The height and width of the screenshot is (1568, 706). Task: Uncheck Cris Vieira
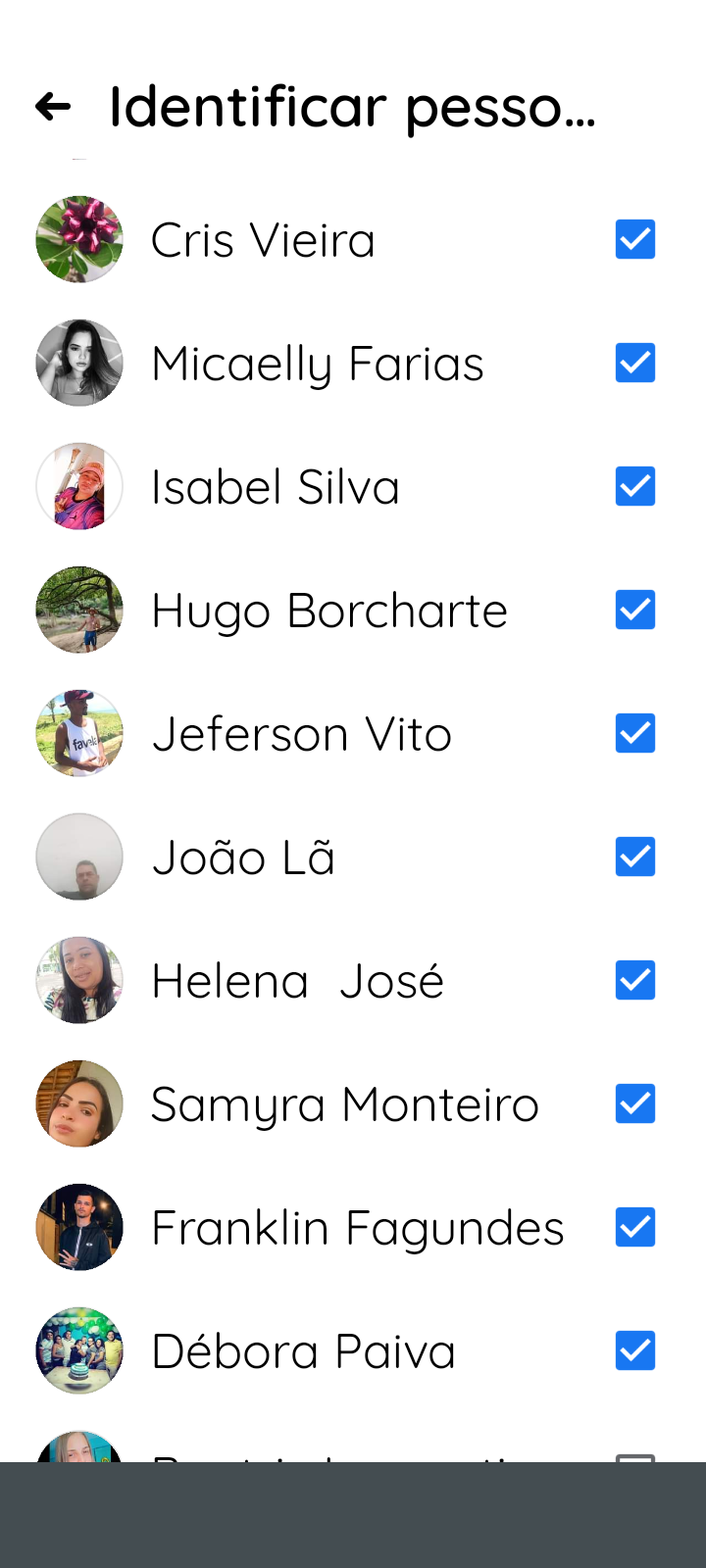point(634,240)
